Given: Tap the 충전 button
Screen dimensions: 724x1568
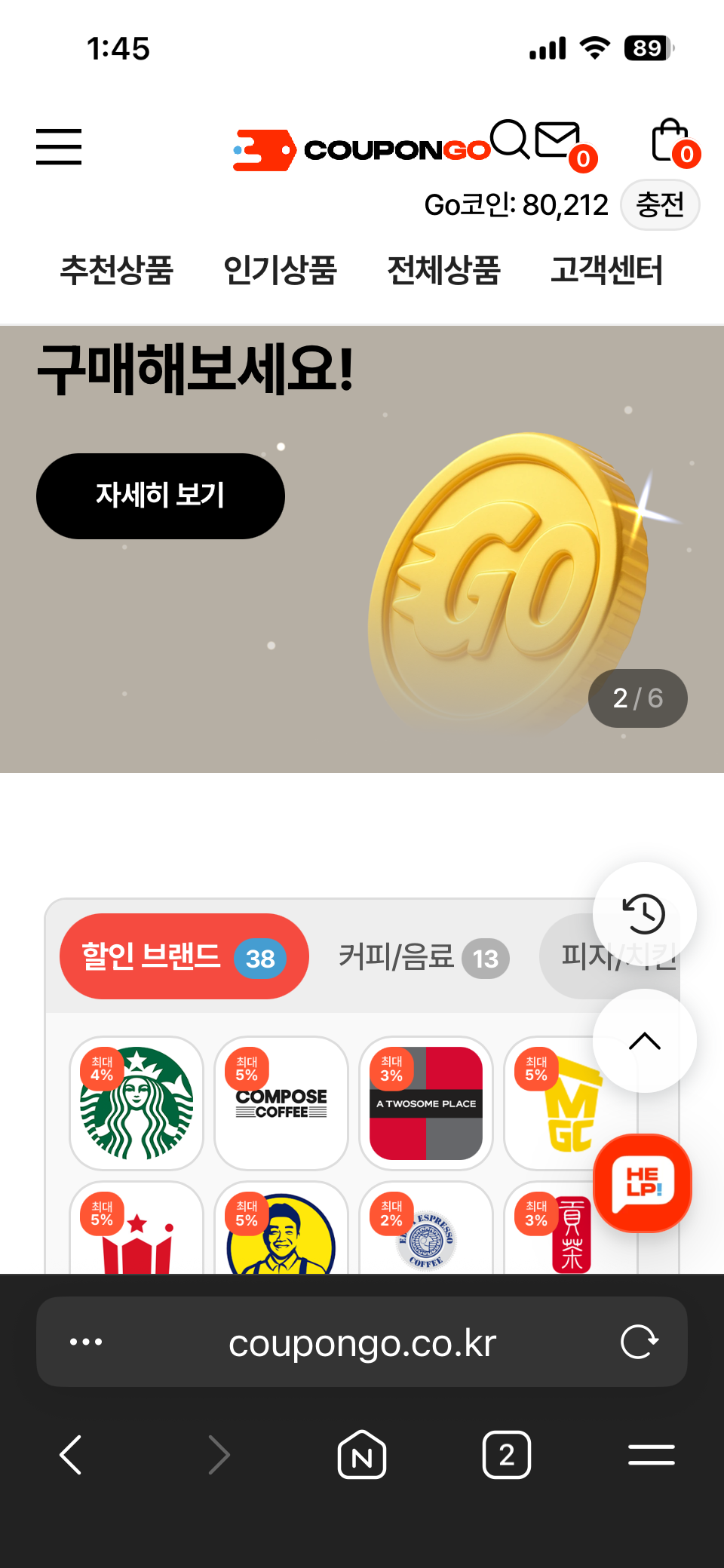Looking at the screenshot, I should click(660, 204).
